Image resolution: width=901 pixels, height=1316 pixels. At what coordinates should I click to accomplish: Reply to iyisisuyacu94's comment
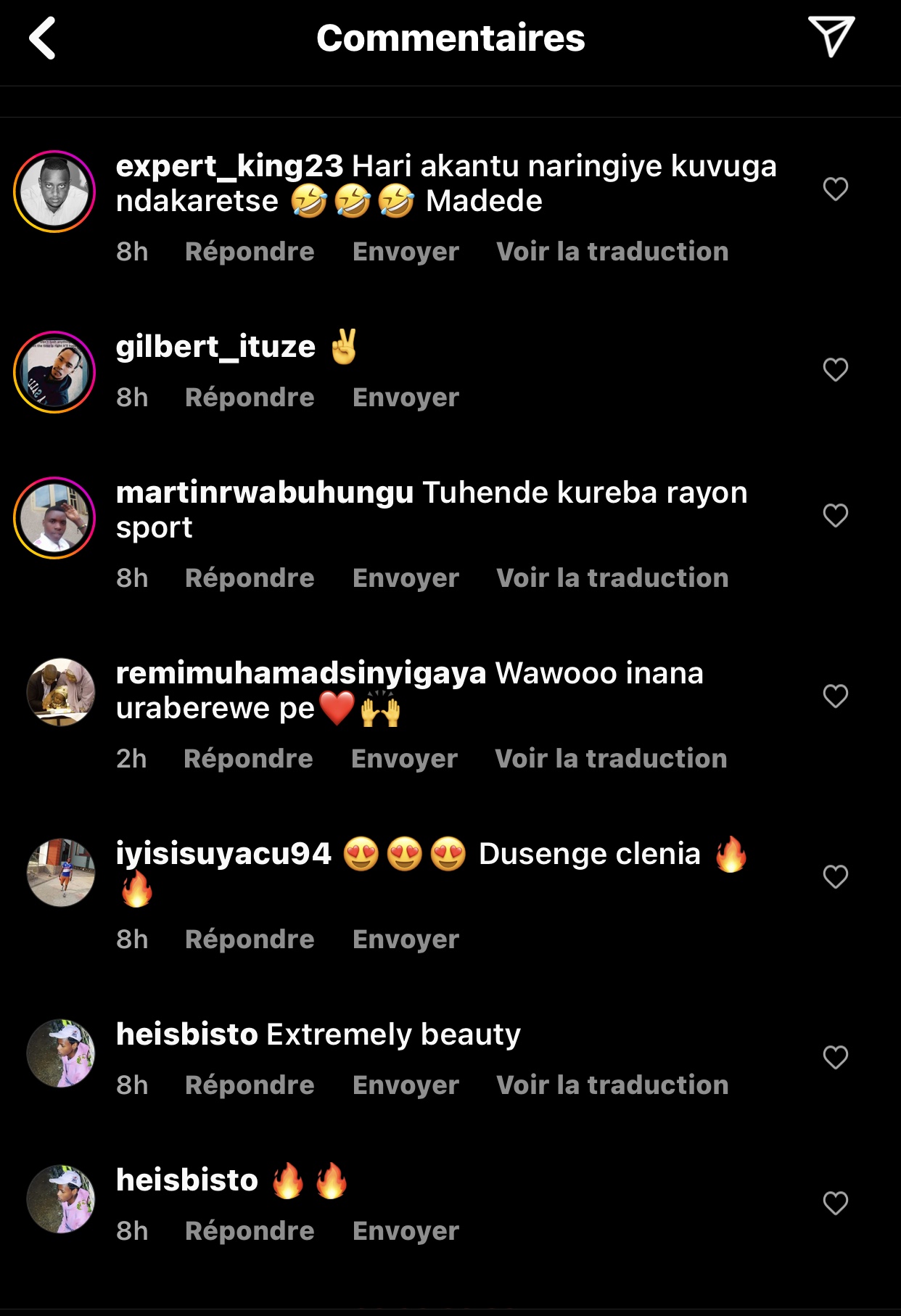tap(250, 939)
